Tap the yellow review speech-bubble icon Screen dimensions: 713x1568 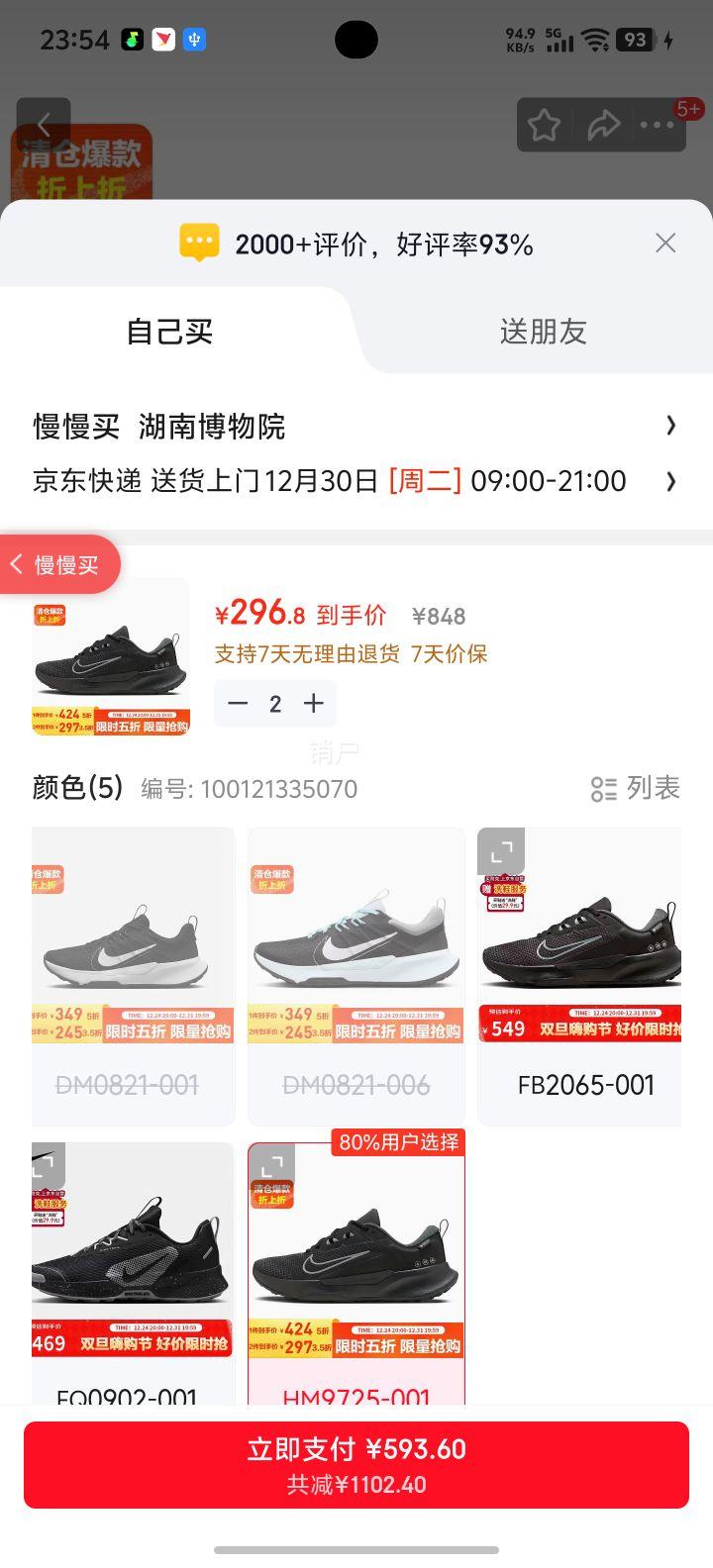pyautogui.click(x=198, y=243)
